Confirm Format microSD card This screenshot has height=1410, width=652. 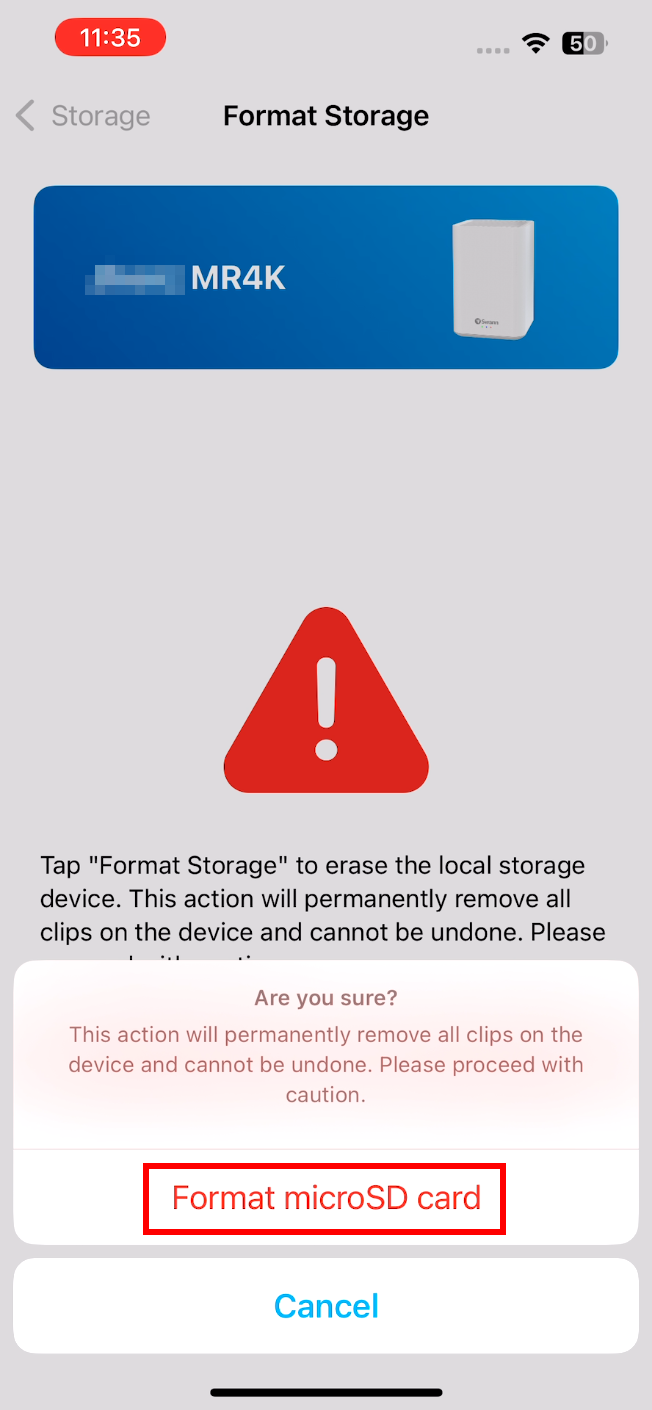(326, 1197)
